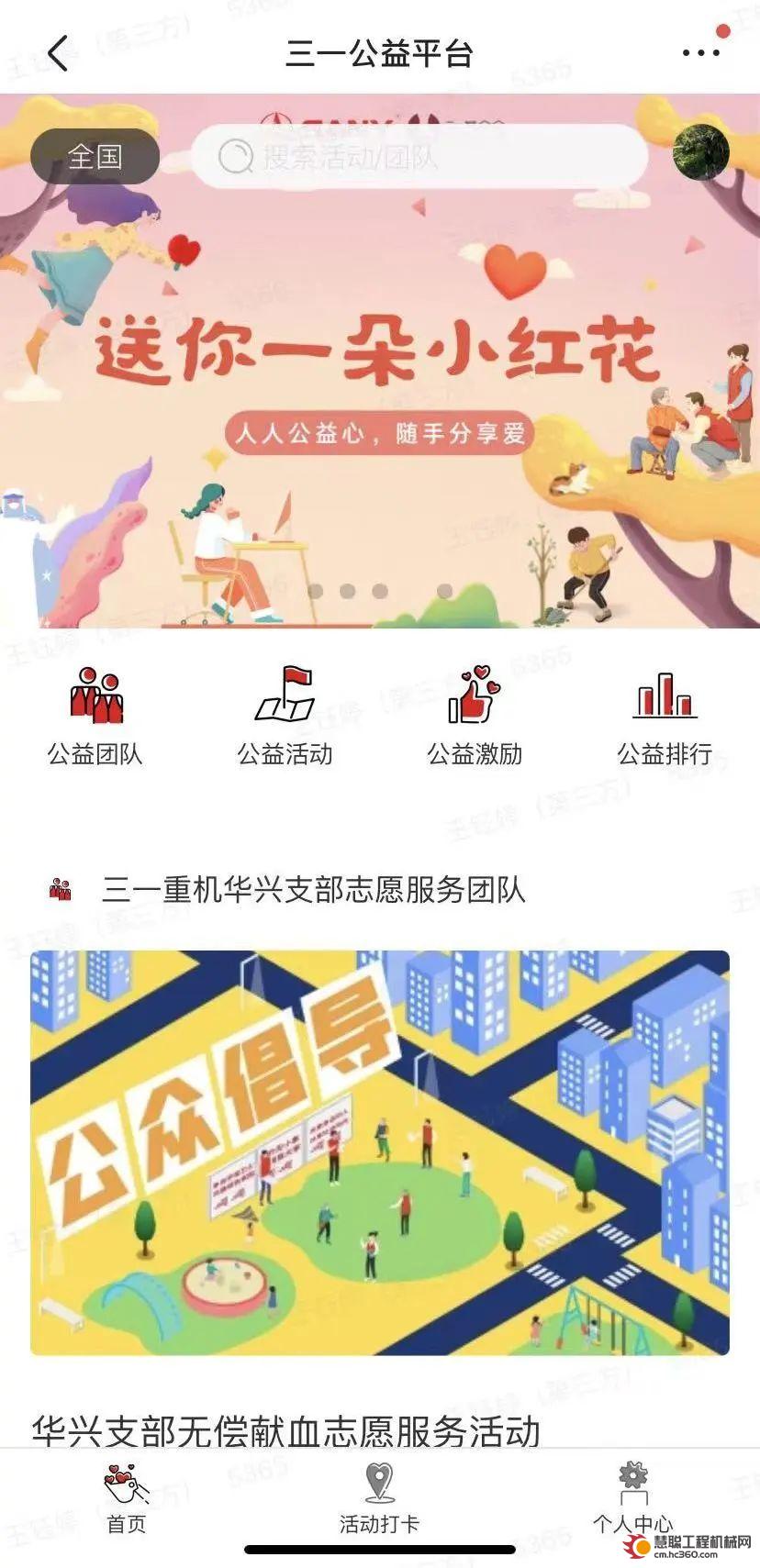760x1568 pixels.
Task: Switch to the 个人中心 tab
Action: 632,1497
